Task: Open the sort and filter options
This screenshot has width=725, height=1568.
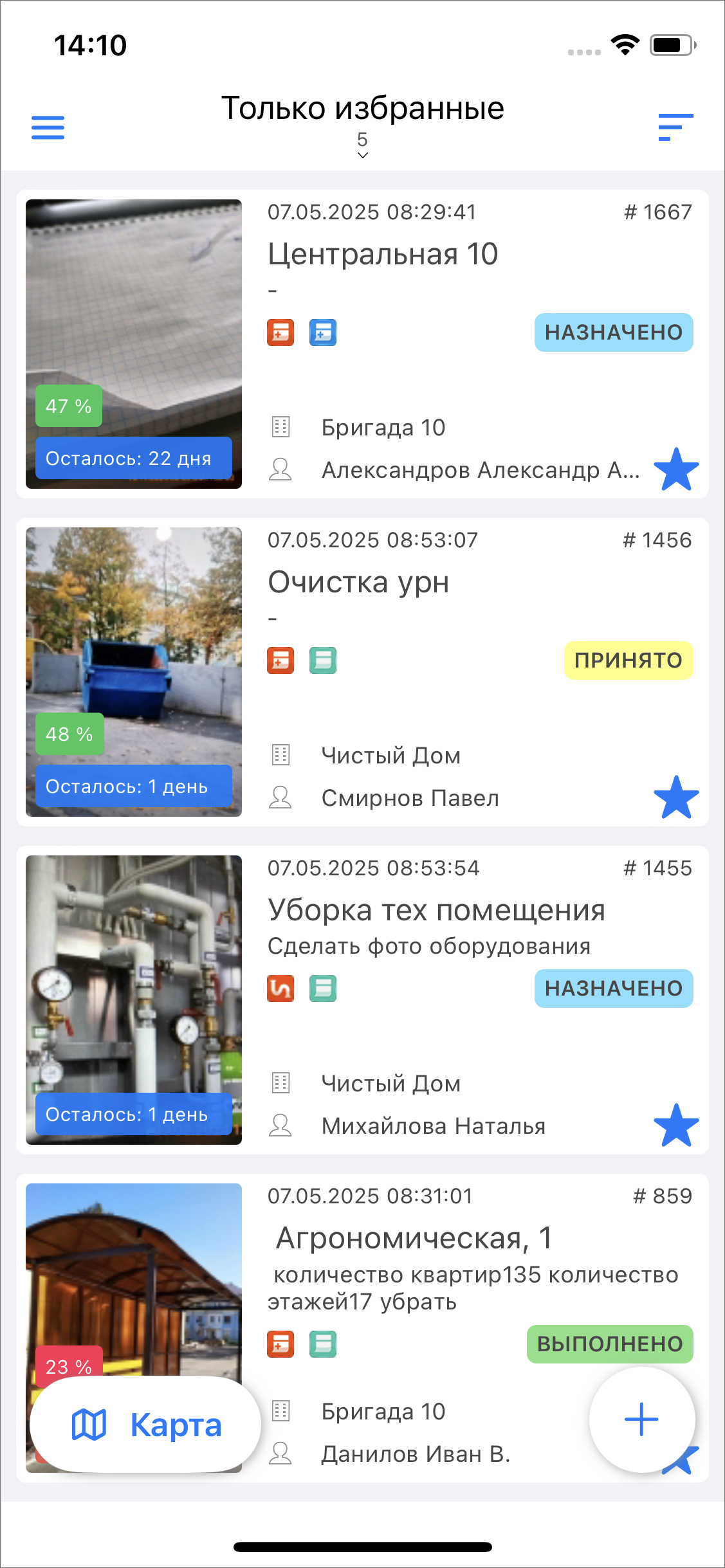Action: point(675,127)
